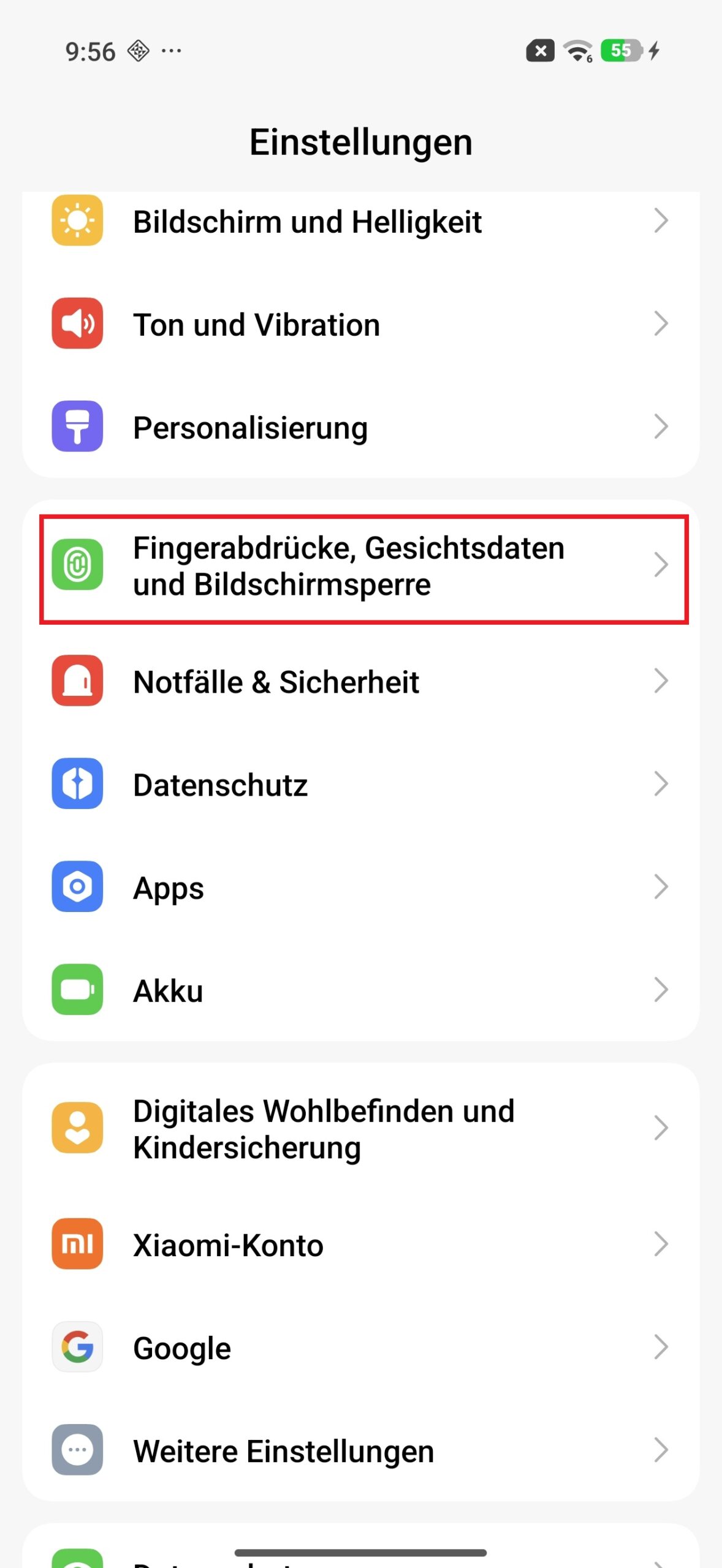
Task: Open Notfälle & Sicherheit
Action: (360, 681)
